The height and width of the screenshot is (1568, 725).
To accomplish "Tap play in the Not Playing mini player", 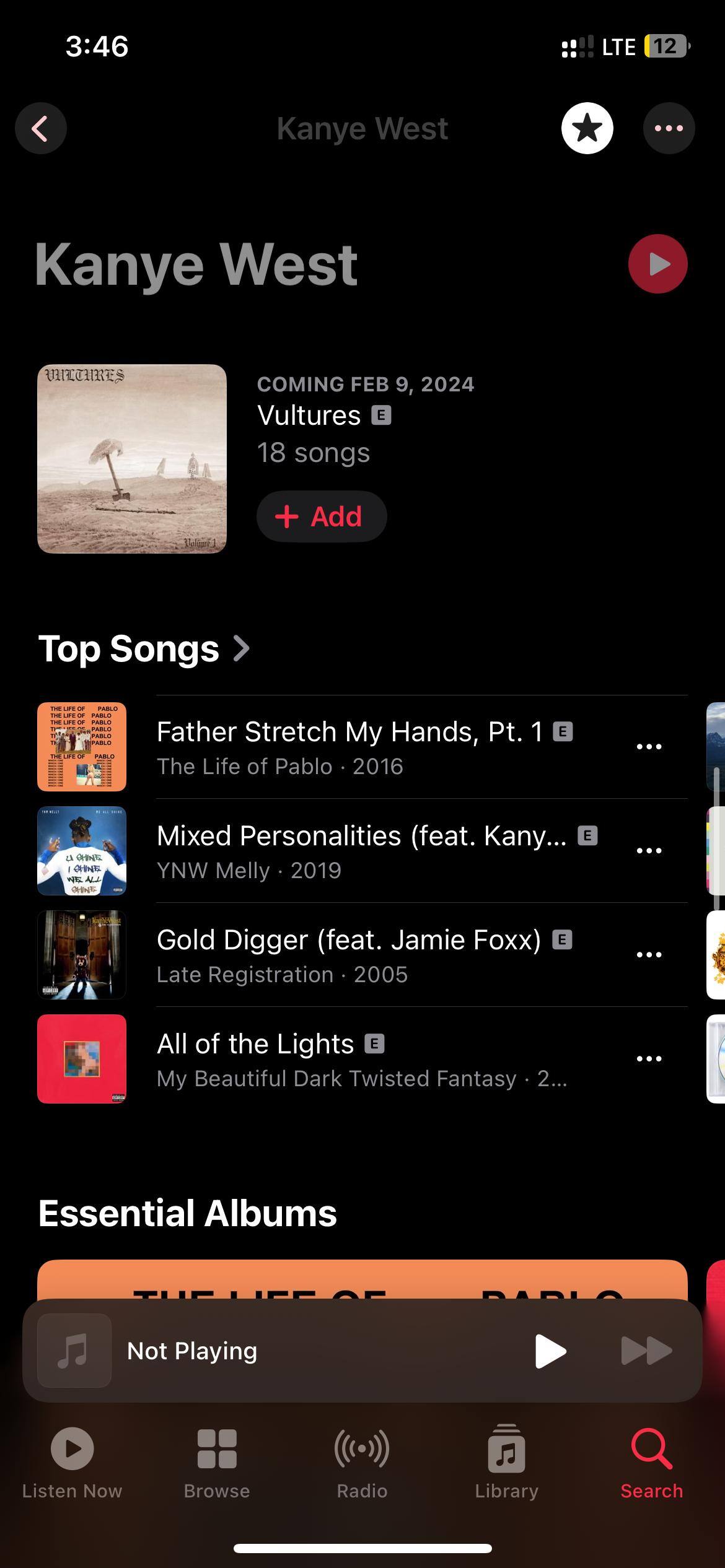I will 550,1351.
